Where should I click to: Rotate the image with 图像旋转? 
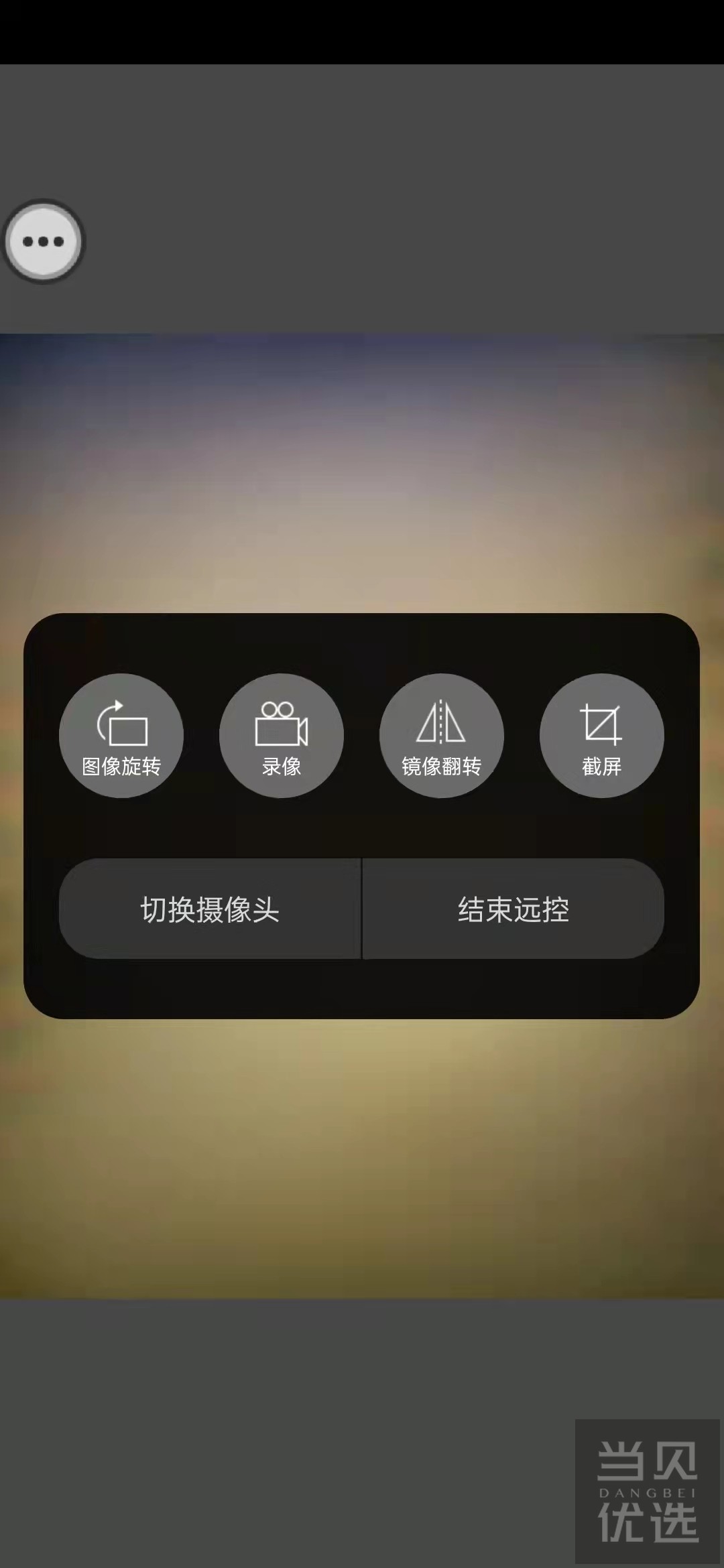[121, 736]
